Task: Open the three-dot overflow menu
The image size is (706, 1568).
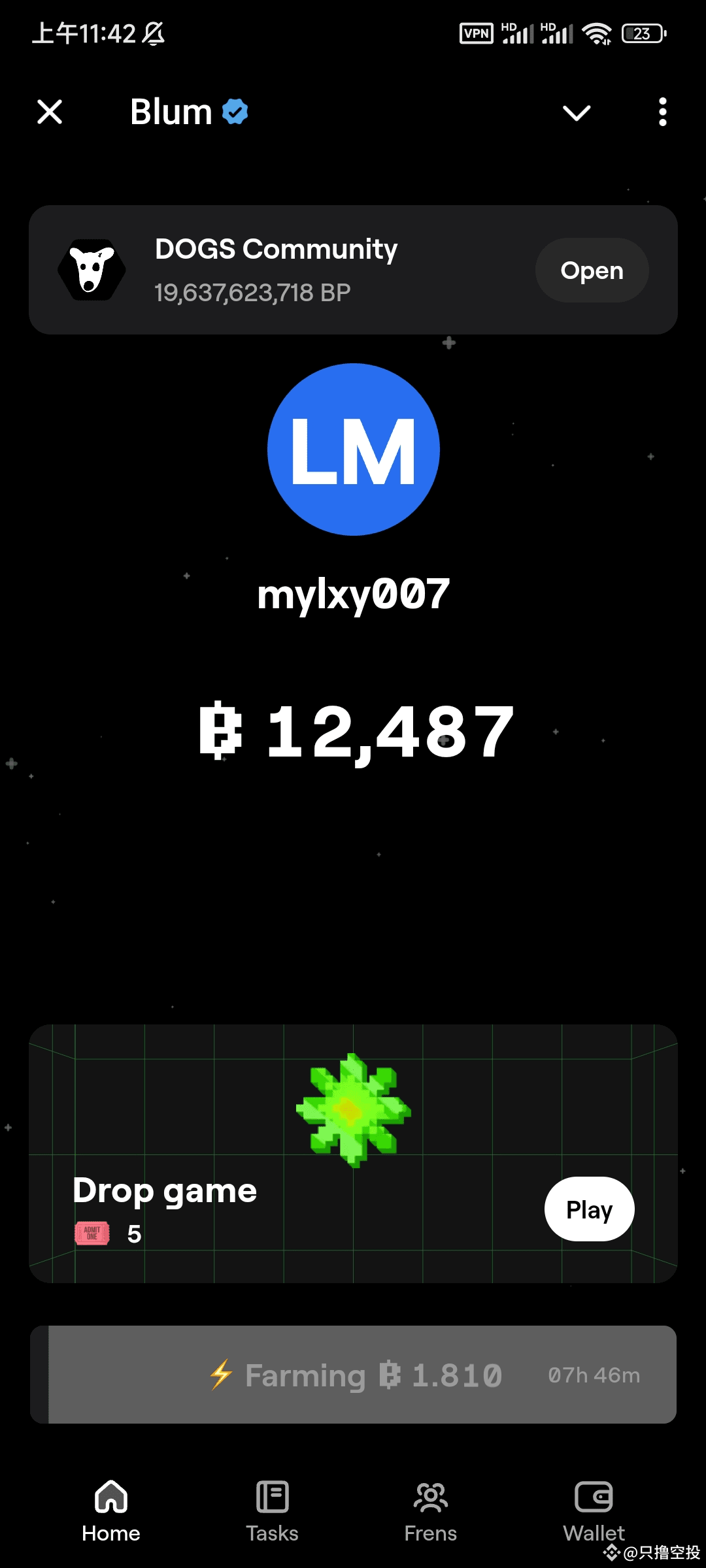Action: [x=663, y=112]
